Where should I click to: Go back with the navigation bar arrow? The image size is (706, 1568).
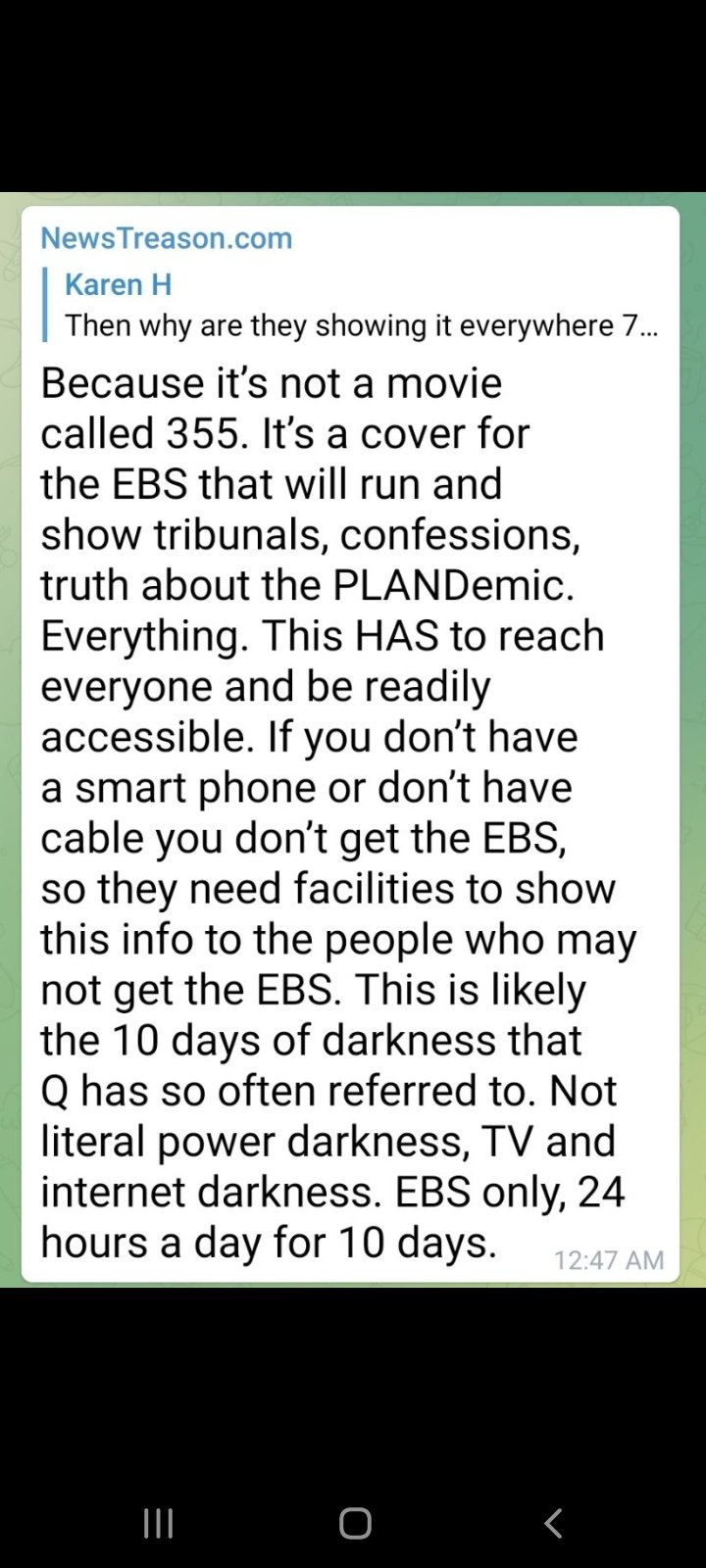[553, 1523]
